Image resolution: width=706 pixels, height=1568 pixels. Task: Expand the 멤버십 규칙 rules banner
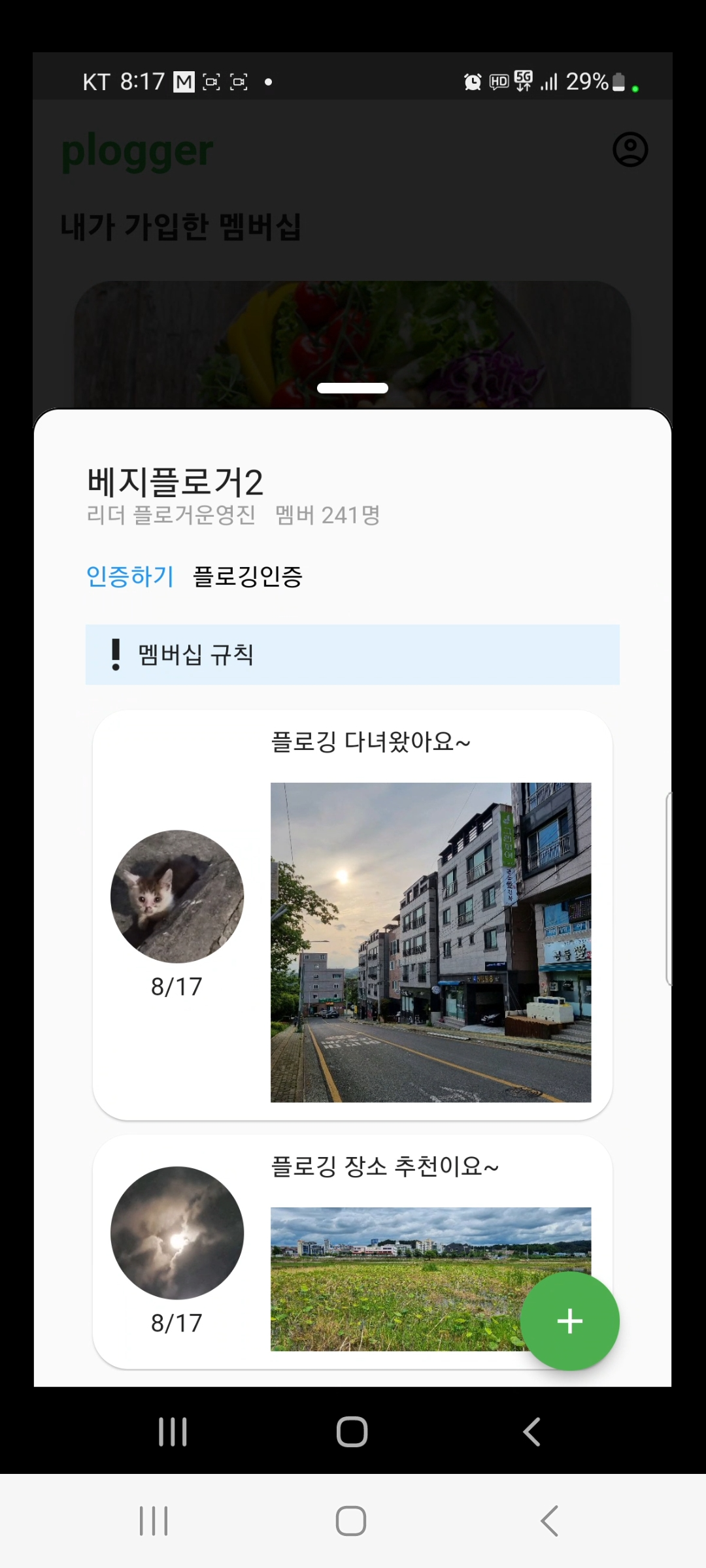tap(352, 655)
